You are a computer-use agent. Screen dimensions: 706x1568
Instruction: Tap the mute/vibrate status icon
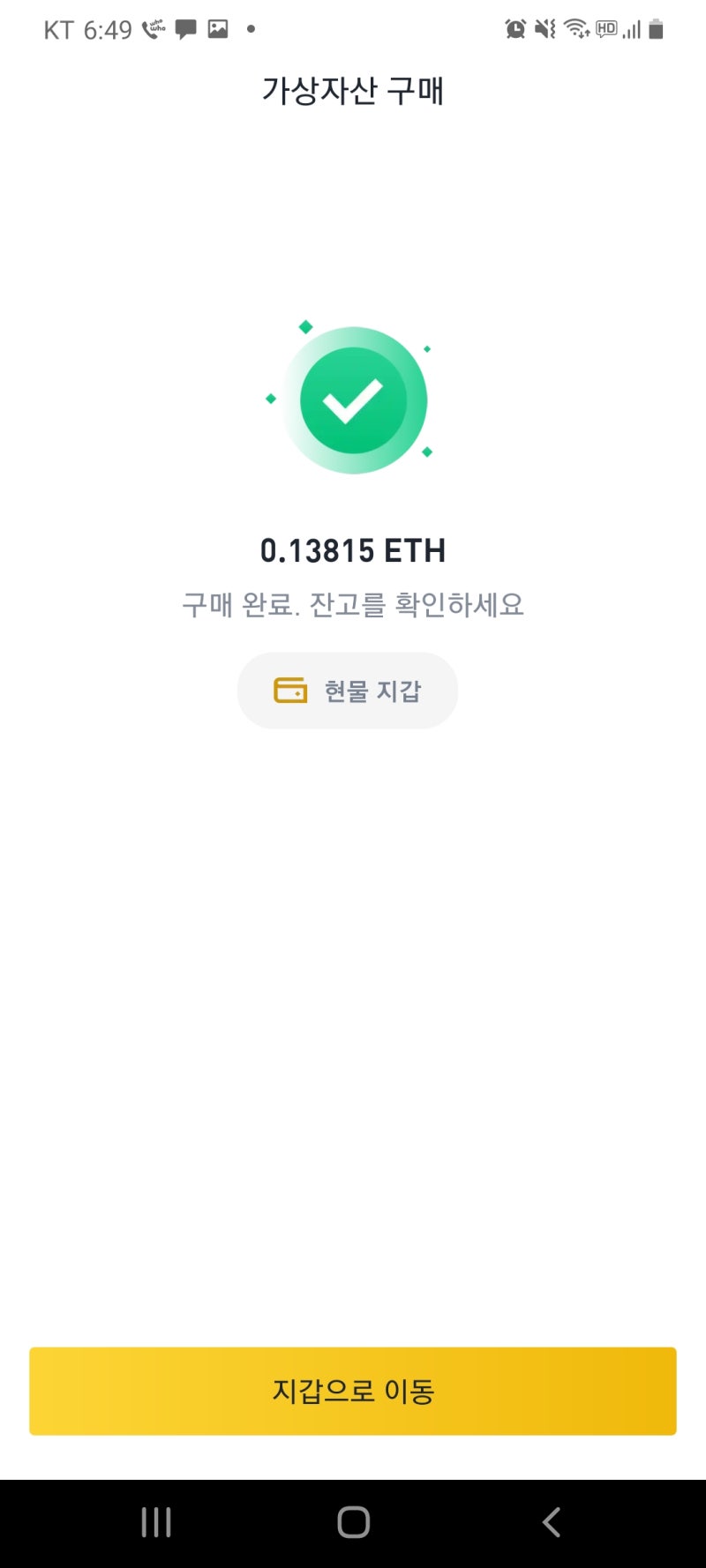click(x=543, y=28)
